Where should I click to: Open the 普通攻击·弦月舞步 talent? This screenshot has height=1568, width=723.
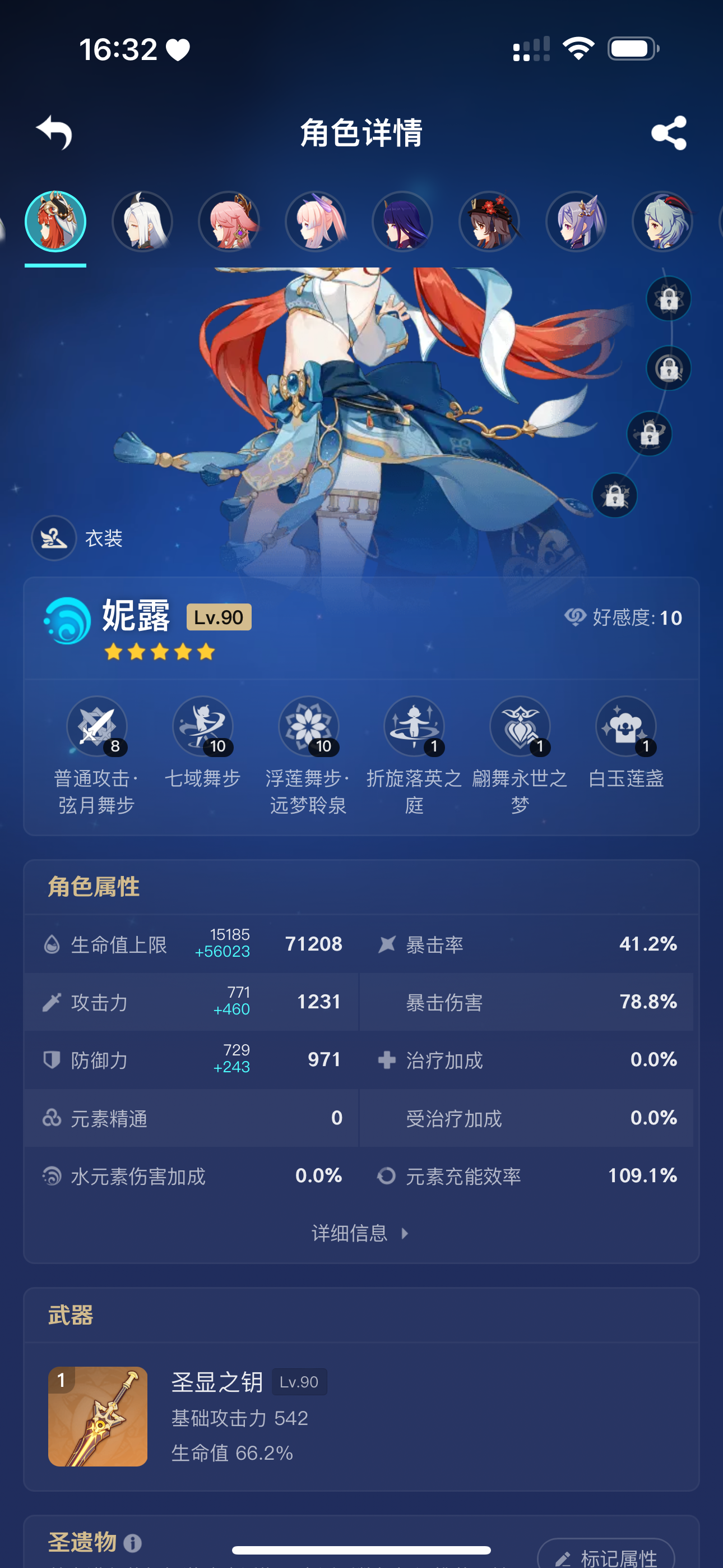point(97,756)
